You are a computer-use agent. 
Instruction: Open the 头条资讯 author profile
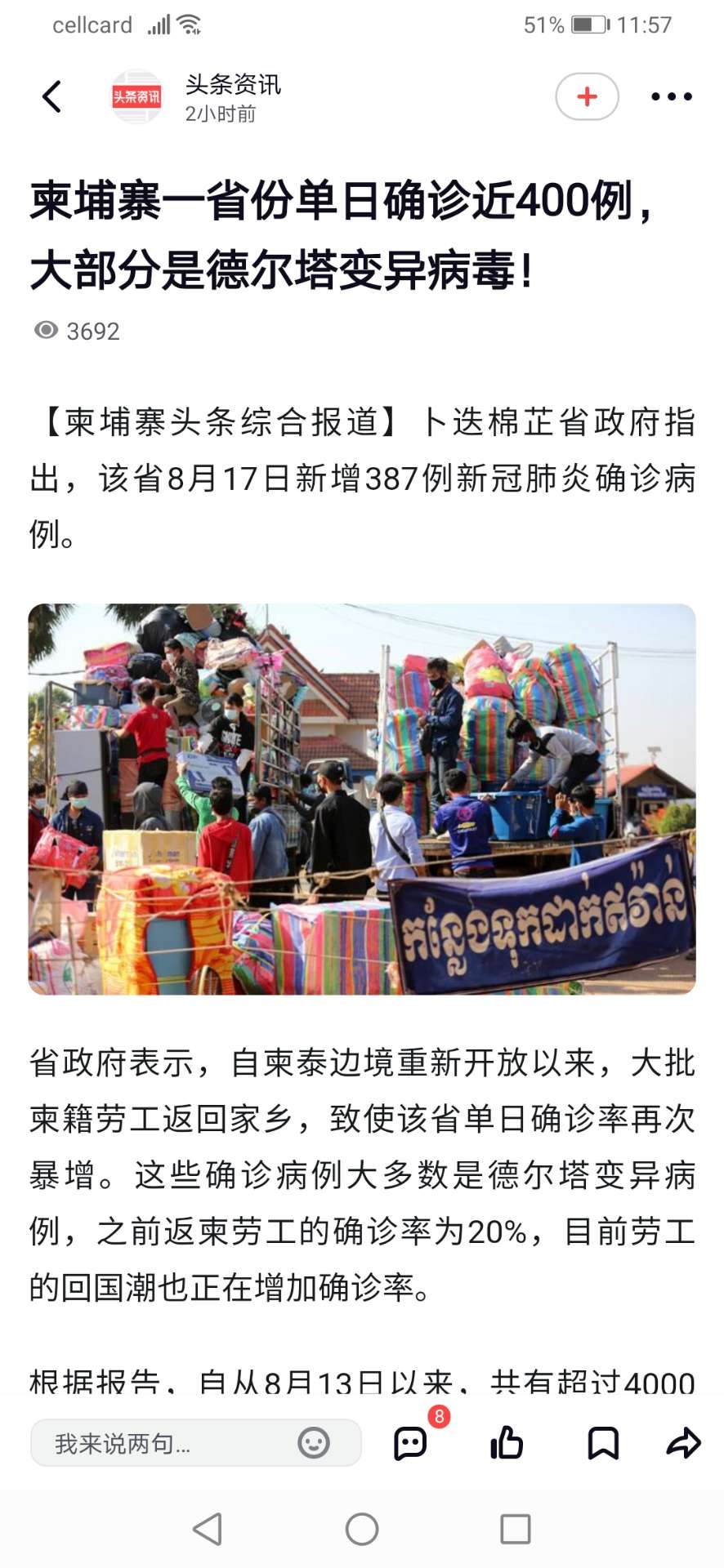136,96
